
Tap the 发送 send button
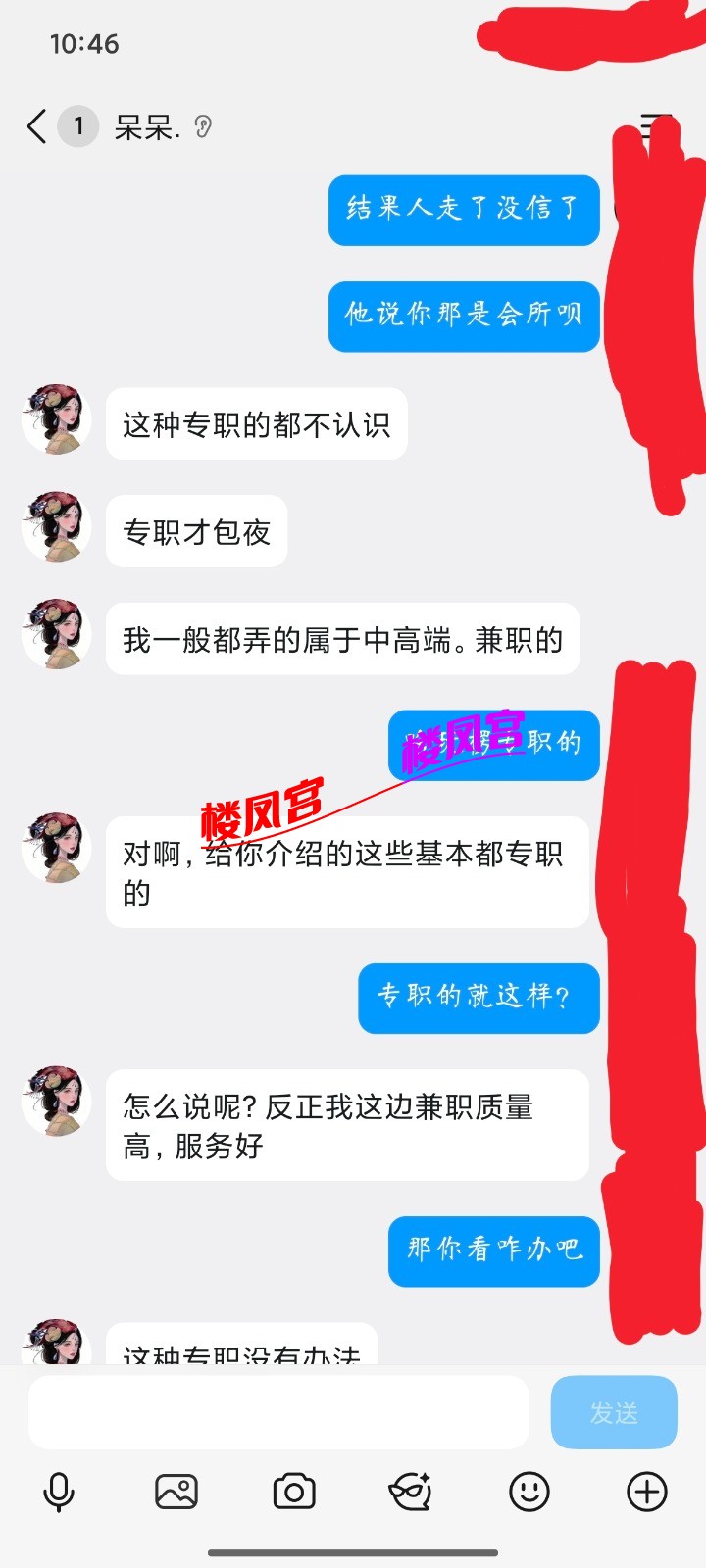(614, 1412)
